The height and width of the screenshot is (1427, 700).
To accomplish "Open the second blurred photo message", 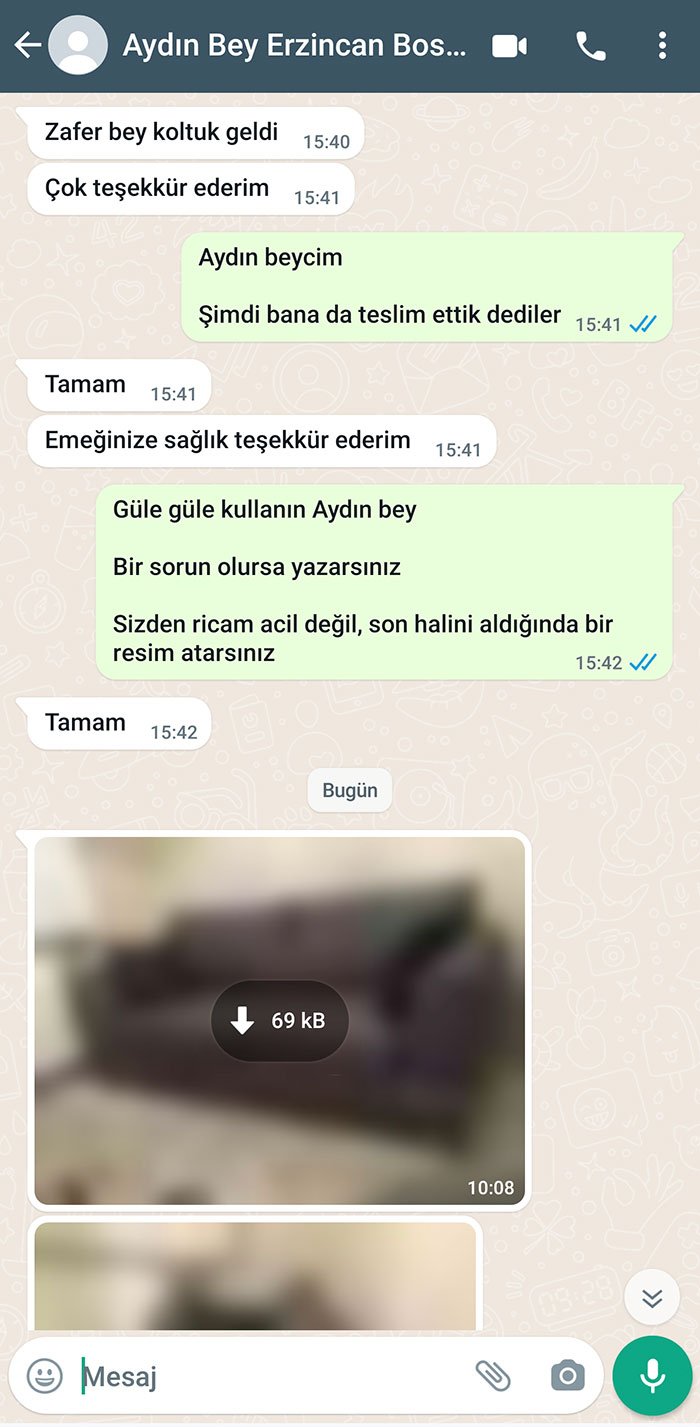I will pos(255,1275).
